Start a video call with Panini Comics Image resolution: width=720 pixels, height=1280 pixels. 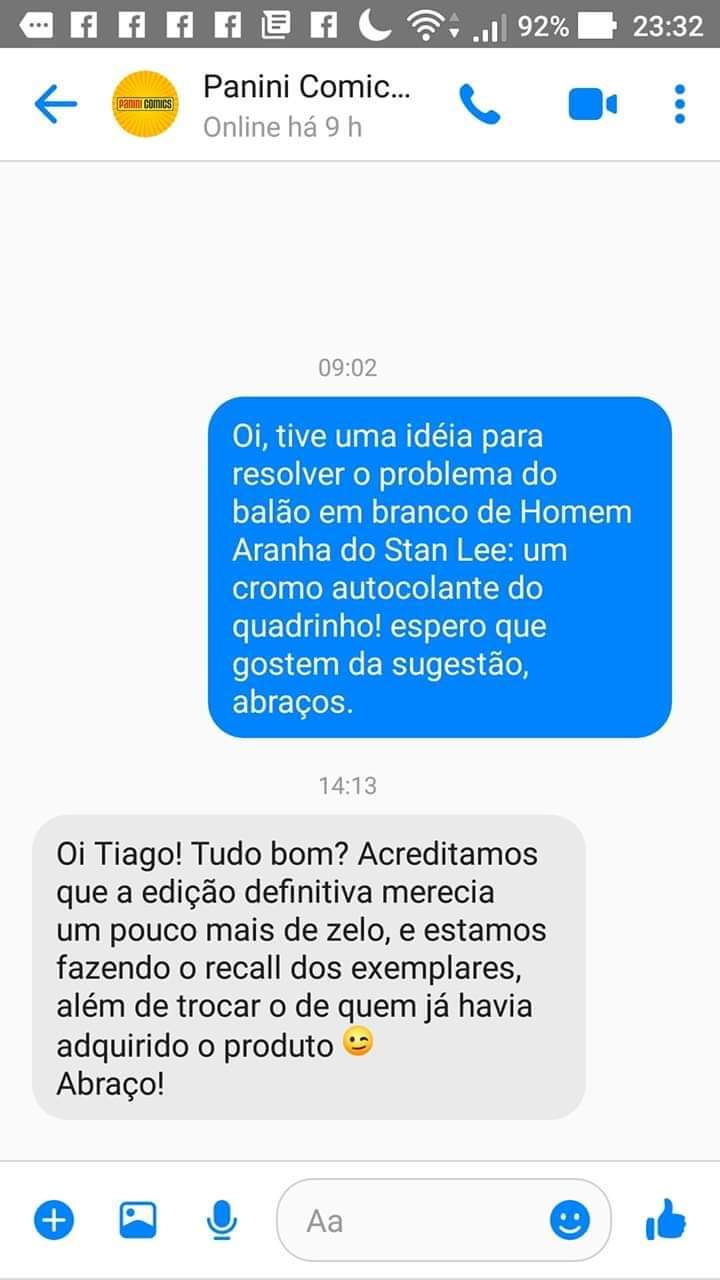tap(592, 104)
